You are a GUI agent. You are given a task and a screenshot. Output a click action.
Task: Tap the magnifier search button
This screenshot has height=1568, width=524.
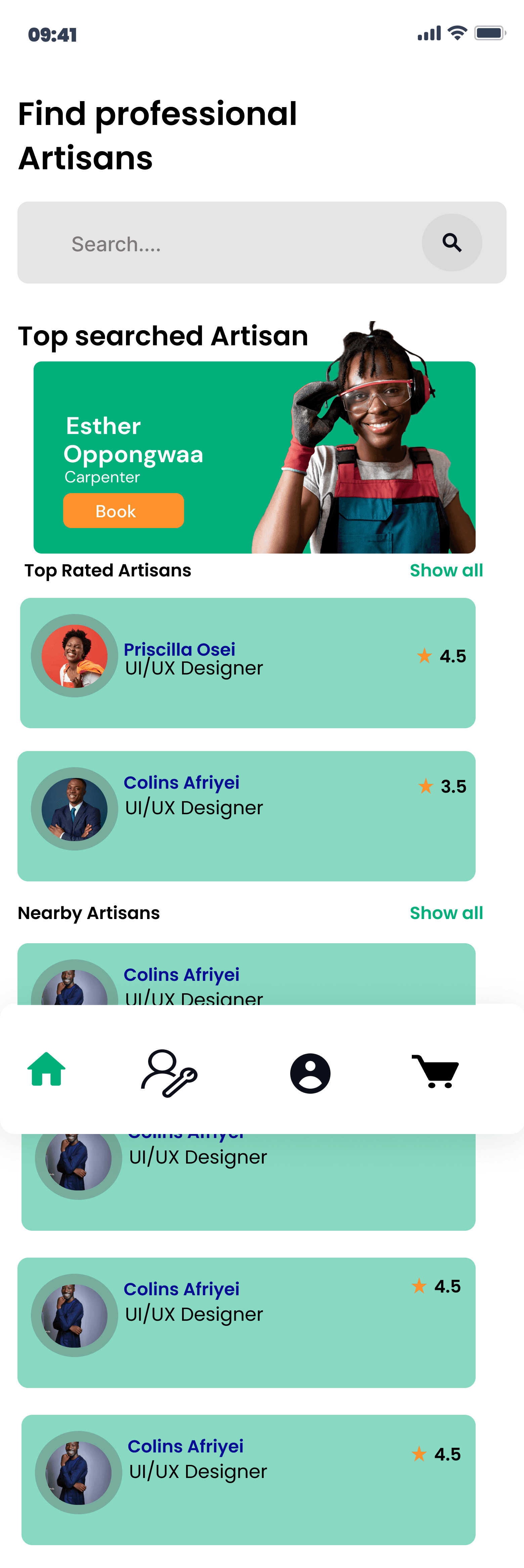click(451, 242)
